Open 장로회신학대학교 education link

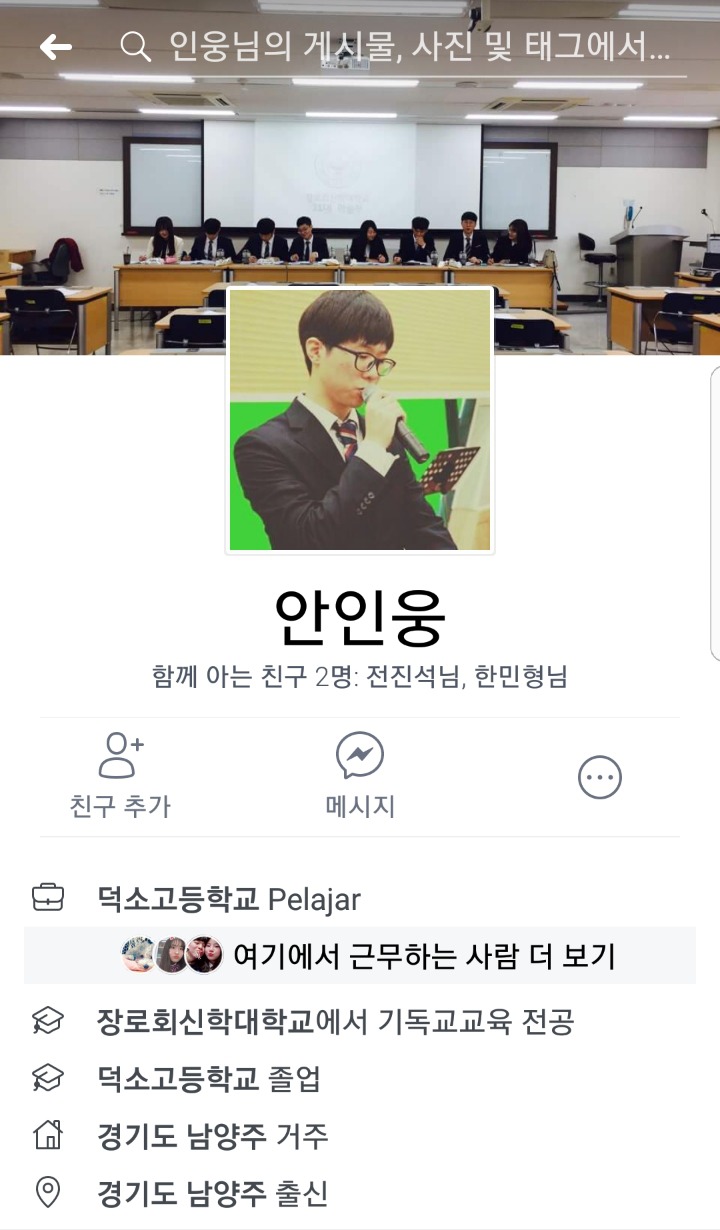[x=205, y=1021]
